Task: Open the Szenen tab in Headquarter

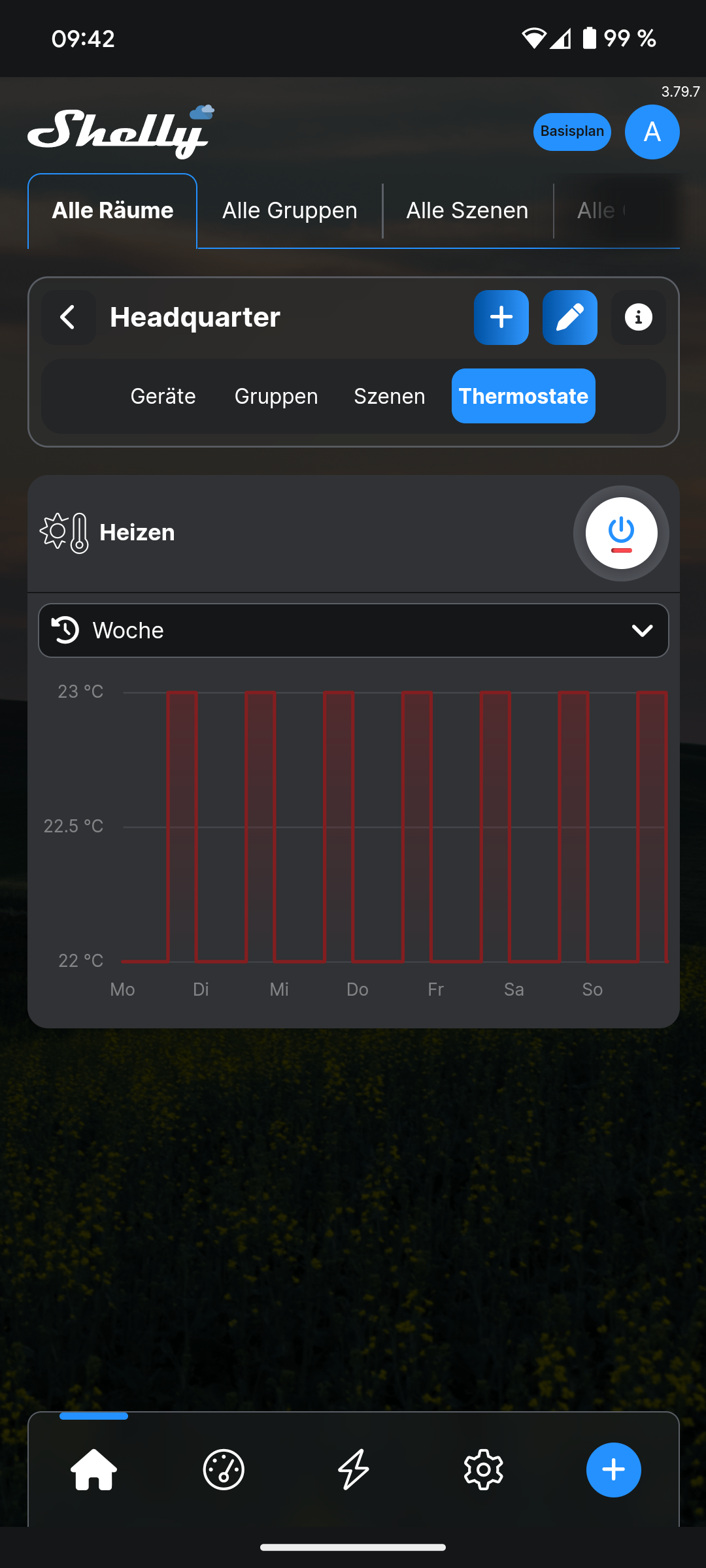Action: pyautogui.click(x=389, y=396)
